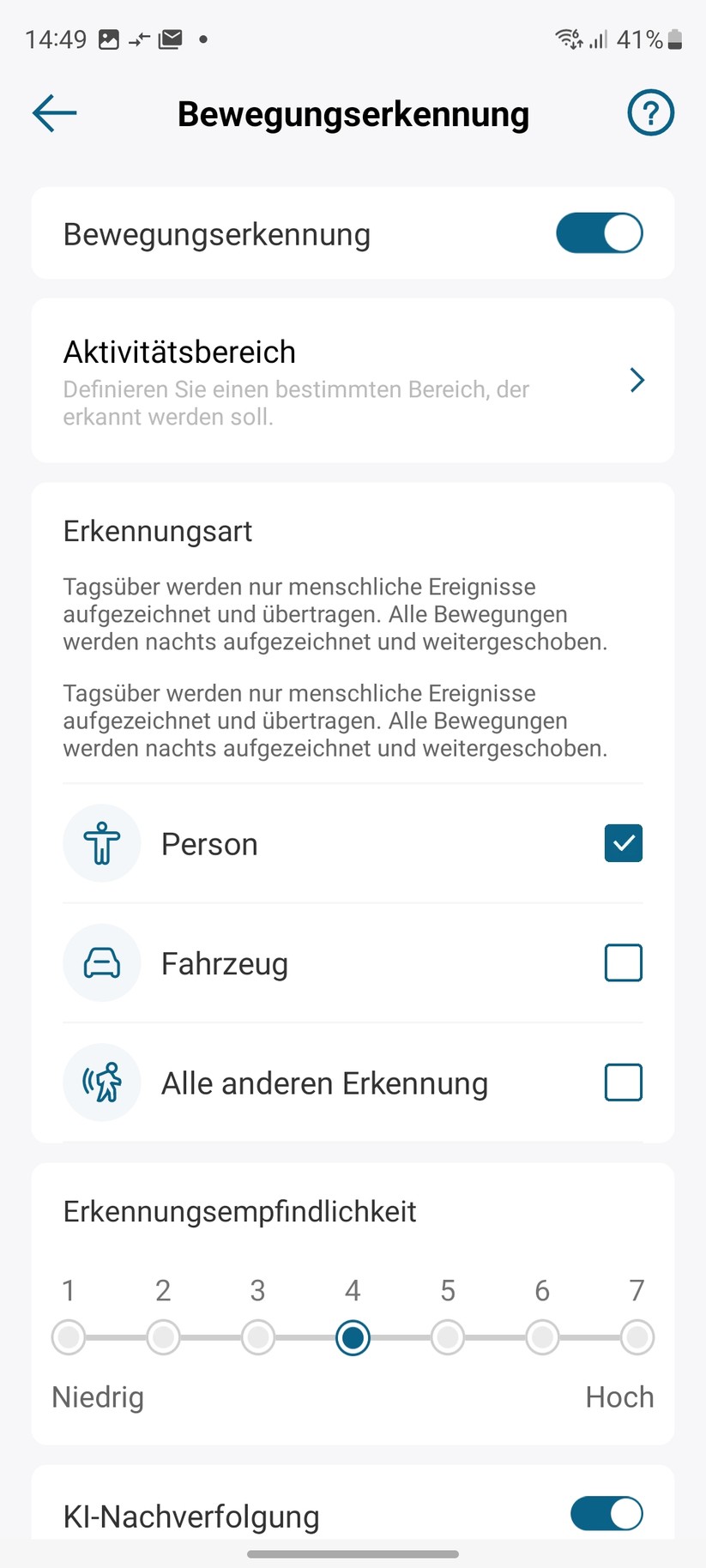Tap the back arrow icon
Screen dimensions: 706x1568
pos(53,112)
